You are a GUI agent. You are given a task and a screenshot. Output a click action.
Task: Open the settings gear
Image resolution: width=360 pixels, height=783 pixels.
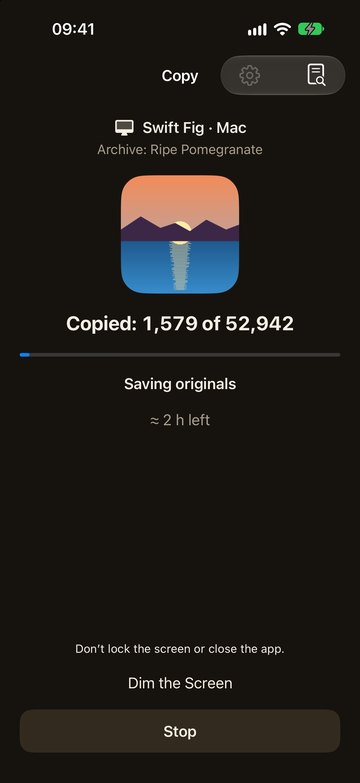tap(250, 75)
